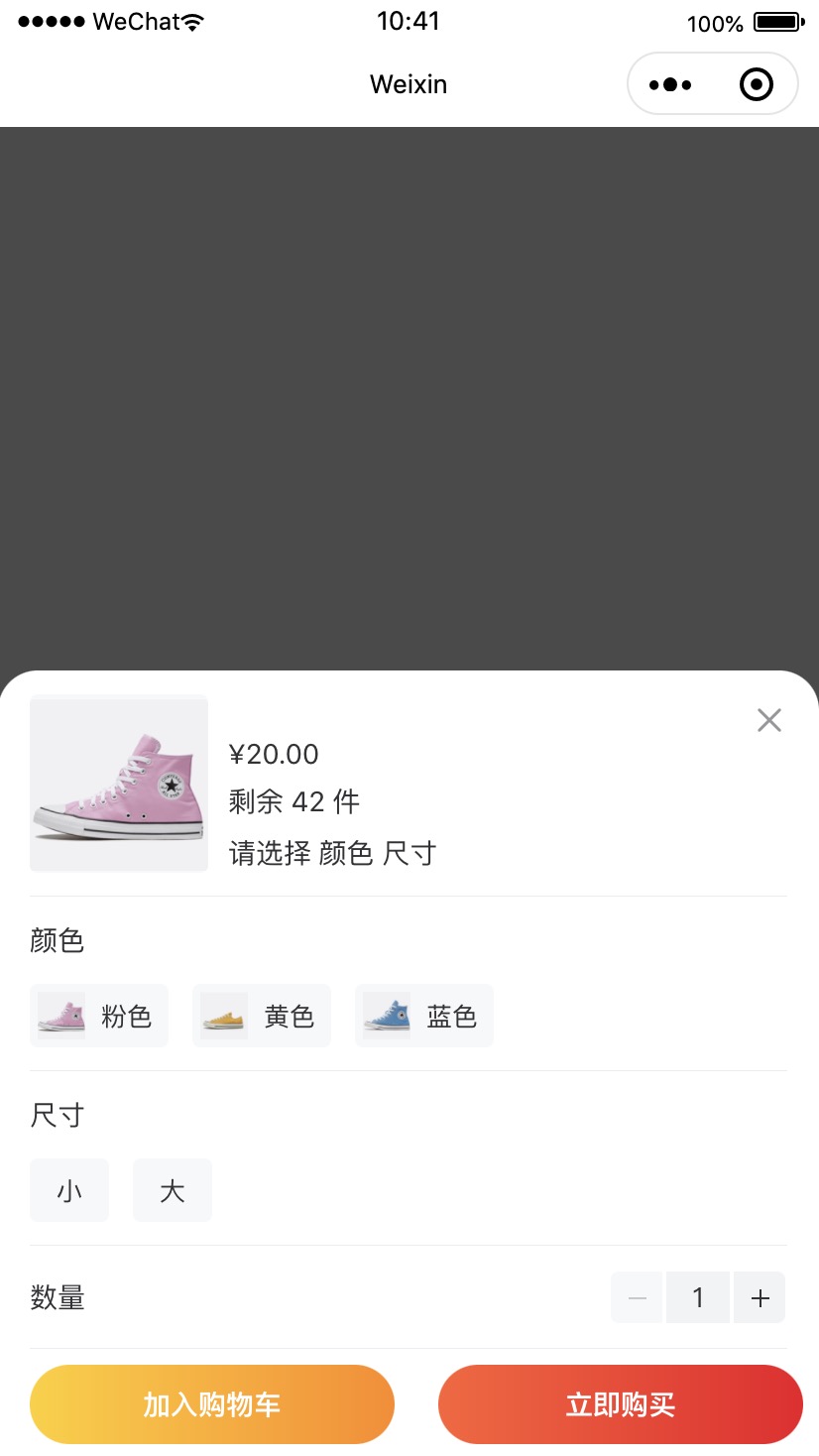
Task: Close the product options sheet
Action: (x=769, y=720)
